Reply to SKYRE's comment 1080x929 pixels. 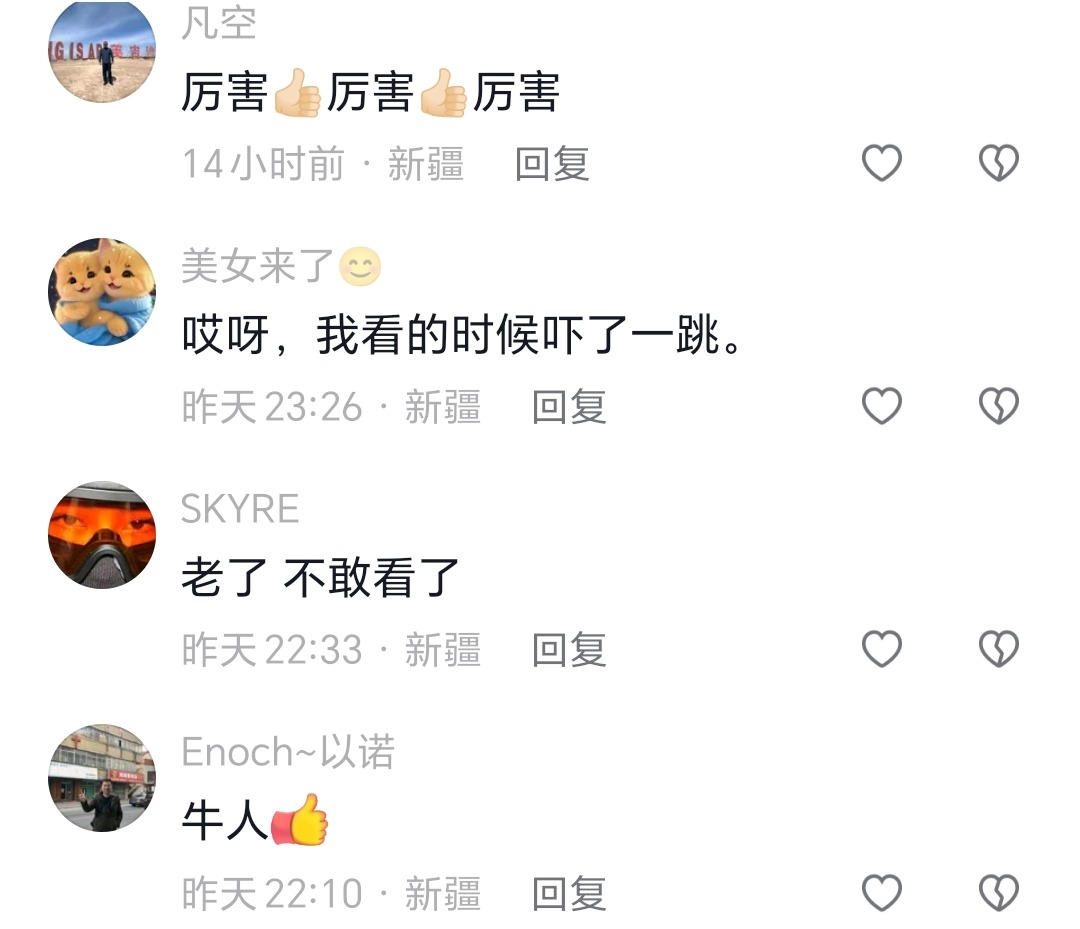[569, 650]
